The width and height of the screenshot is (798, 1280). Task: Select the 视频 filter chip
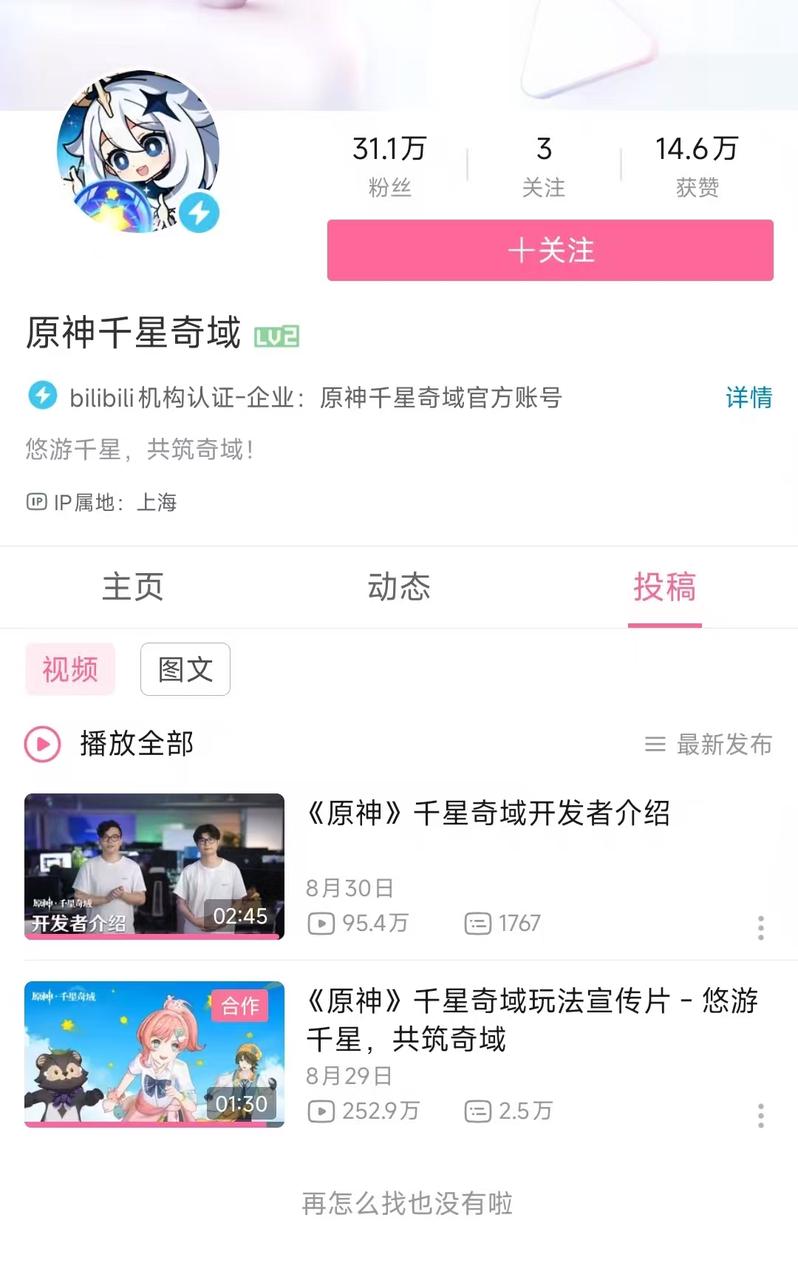coord(70,669)
